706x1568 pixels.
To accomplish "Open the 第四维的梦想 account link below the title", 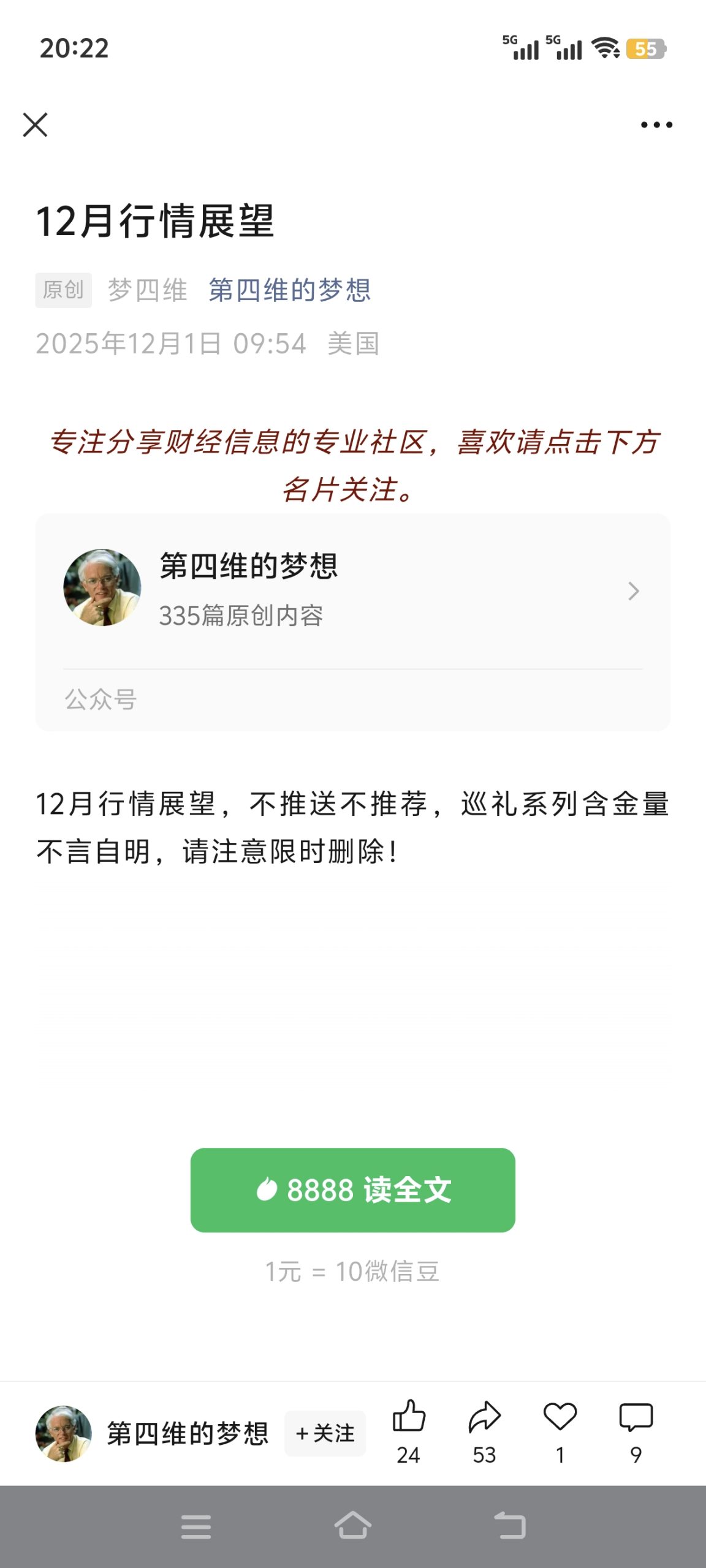I will [x=289, y=290].
